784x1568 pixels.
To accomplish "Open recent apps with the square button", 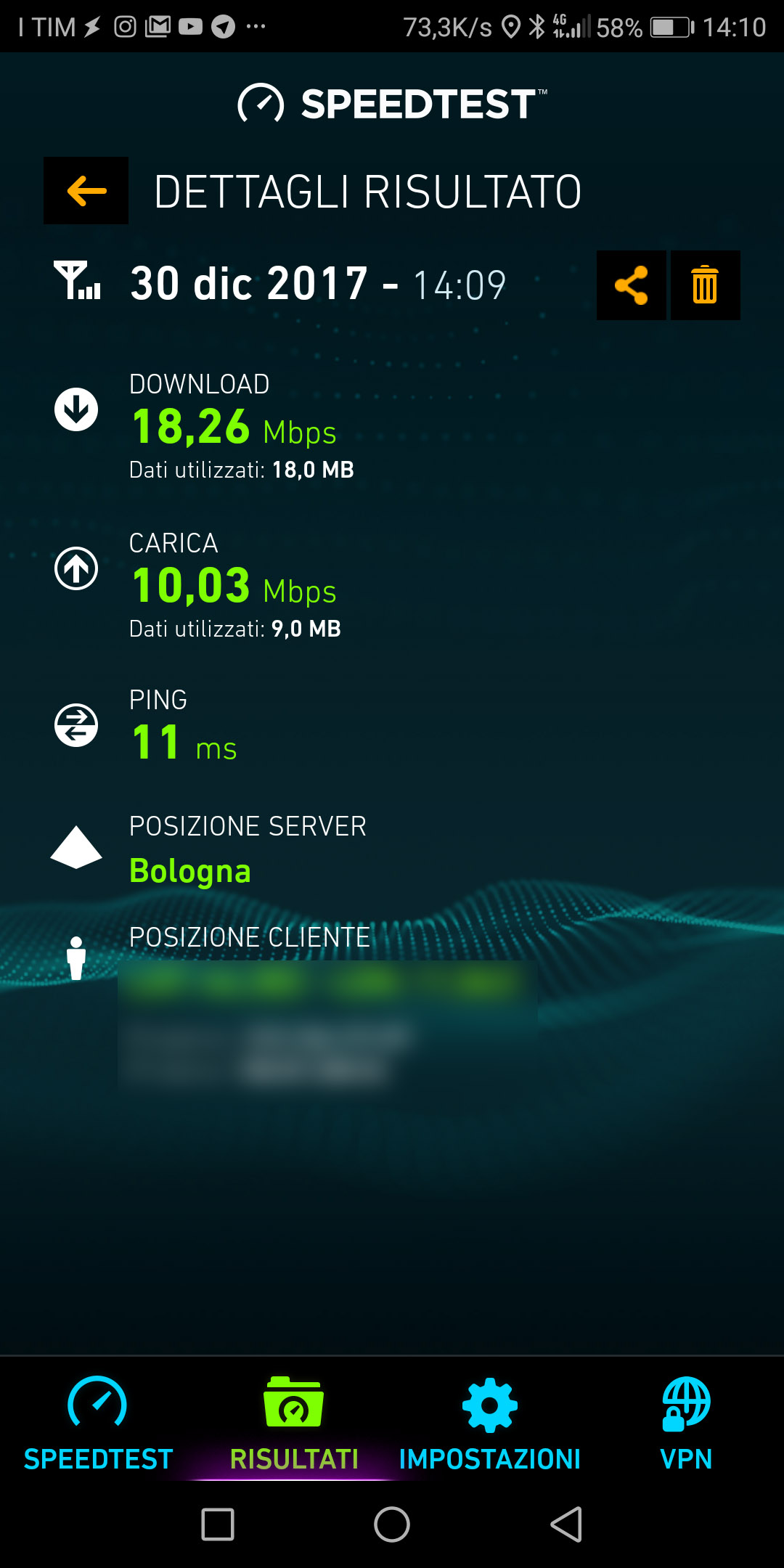I will [218, 1524].
